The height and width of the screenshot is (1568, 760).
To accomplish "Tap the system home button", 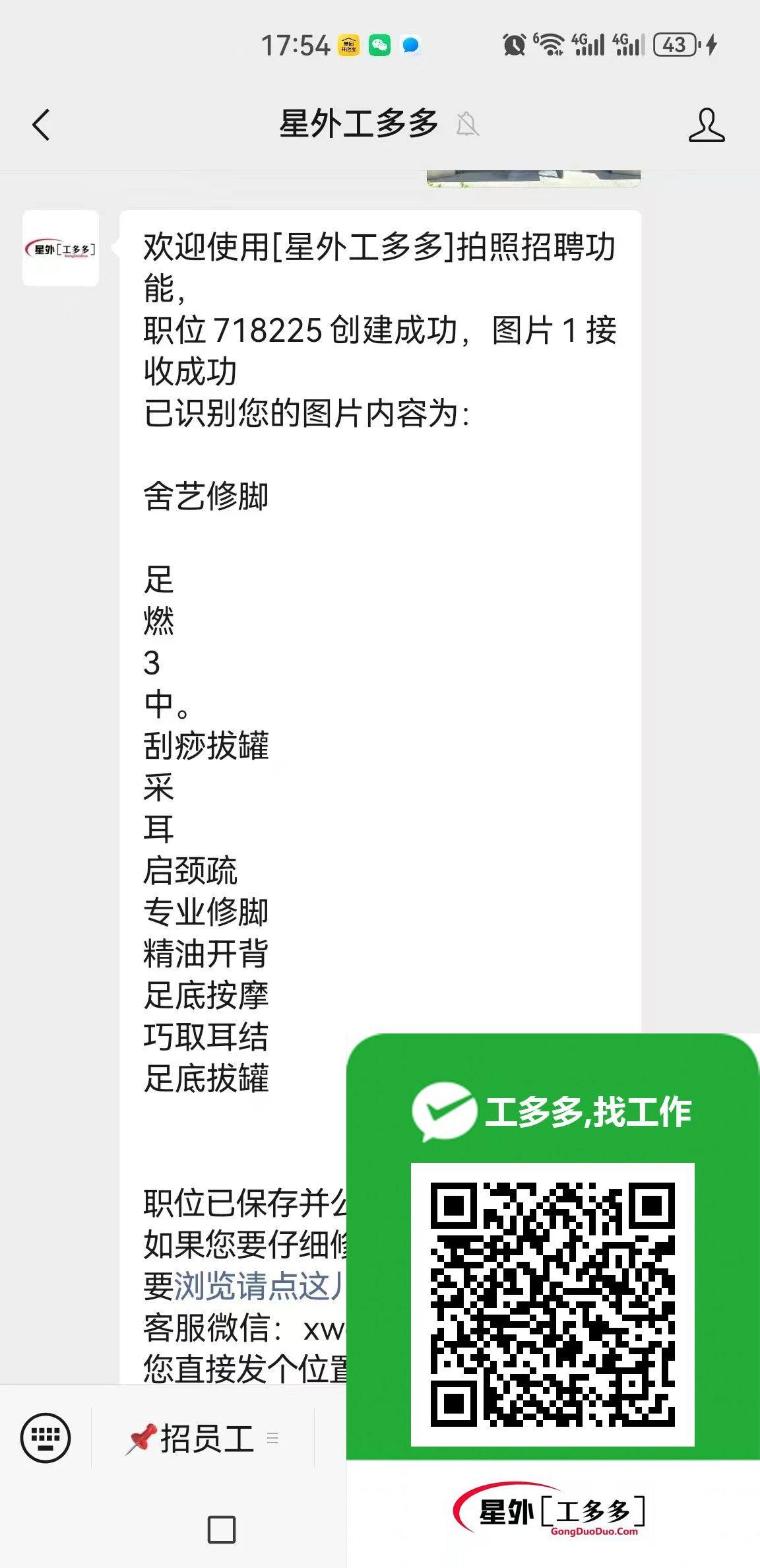I will tap(222, 1529).
